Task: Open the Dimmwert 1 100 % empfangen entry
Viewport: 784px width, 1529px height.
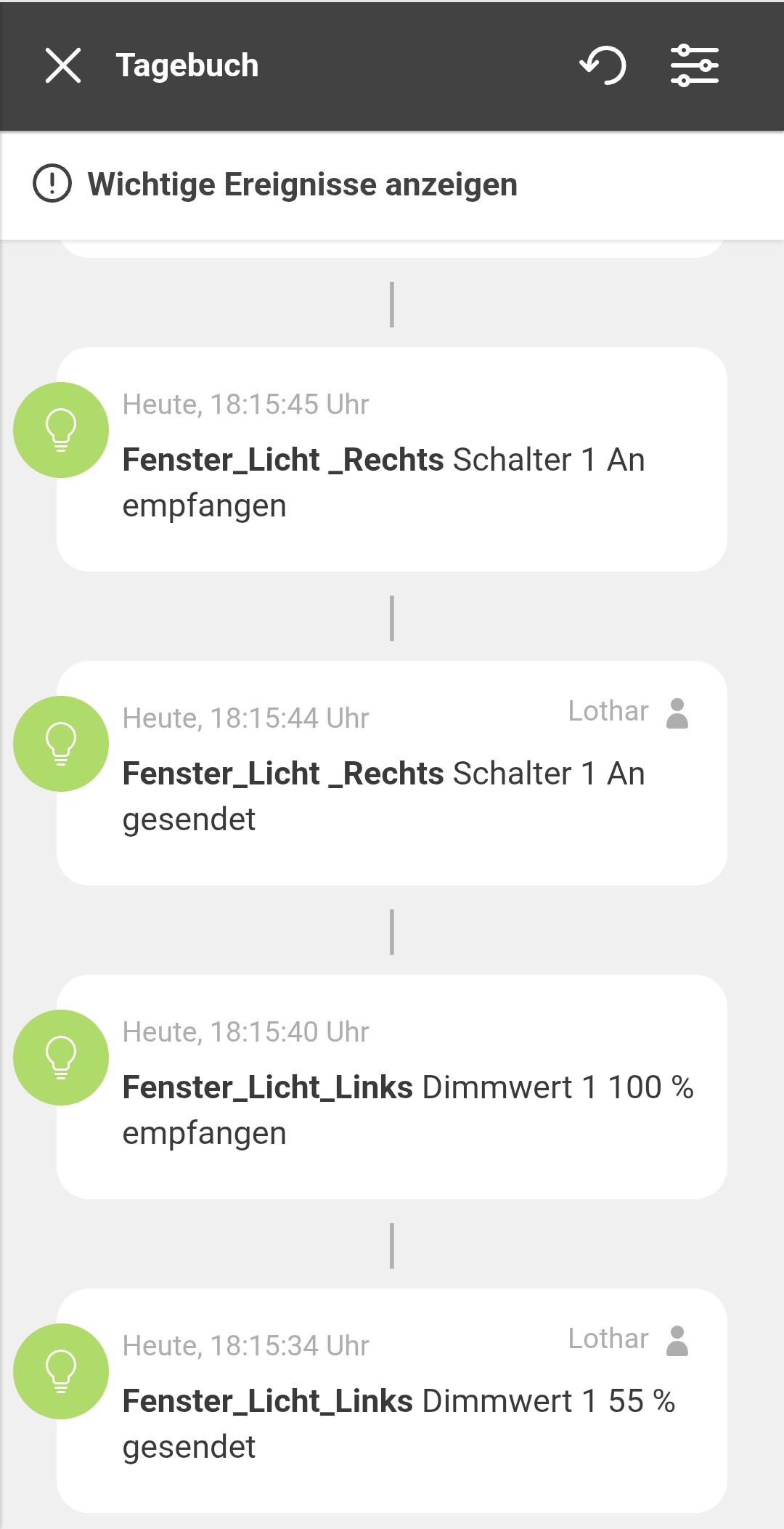Action: click(392, 1087)
